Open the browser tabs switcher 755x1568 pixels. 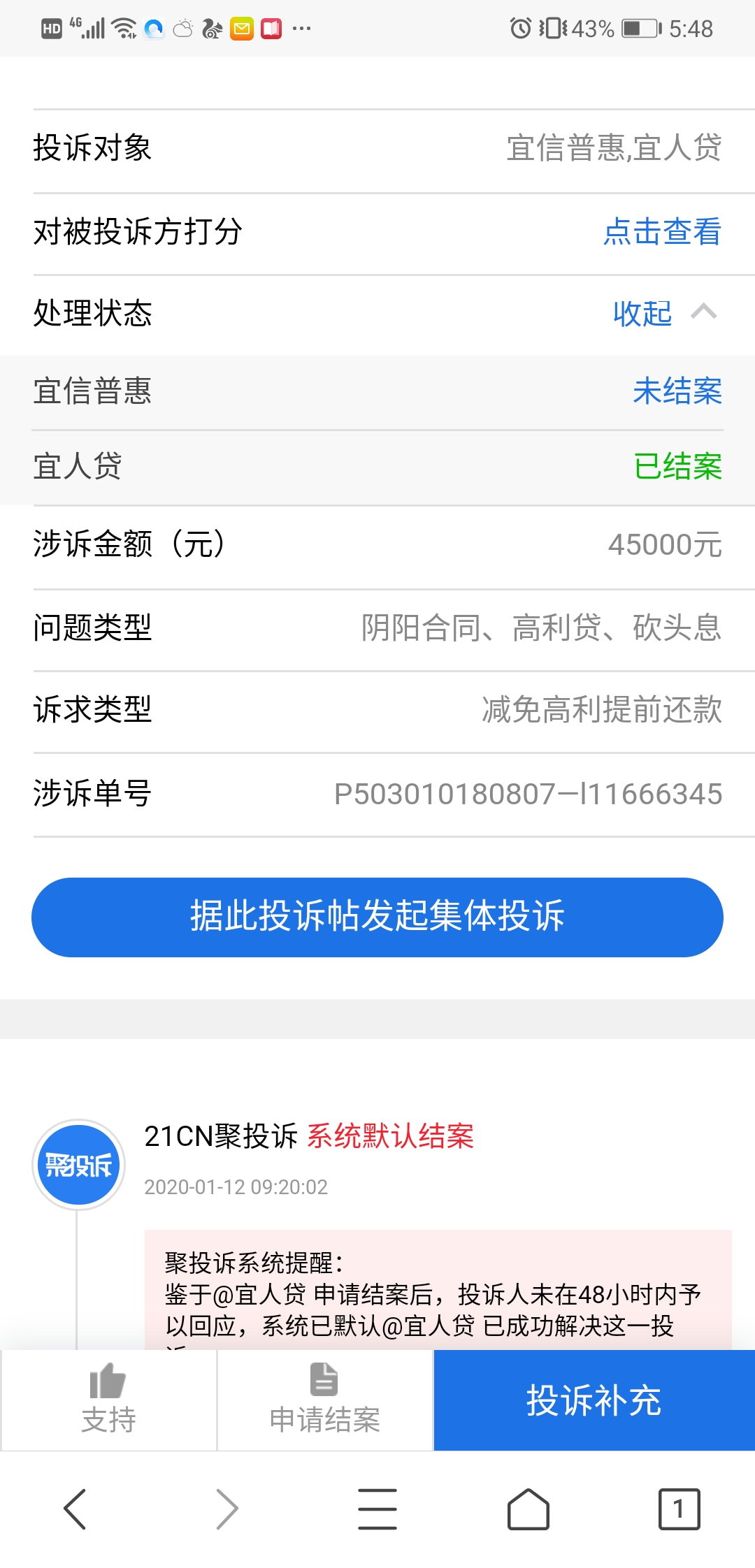click(678, 1509)
